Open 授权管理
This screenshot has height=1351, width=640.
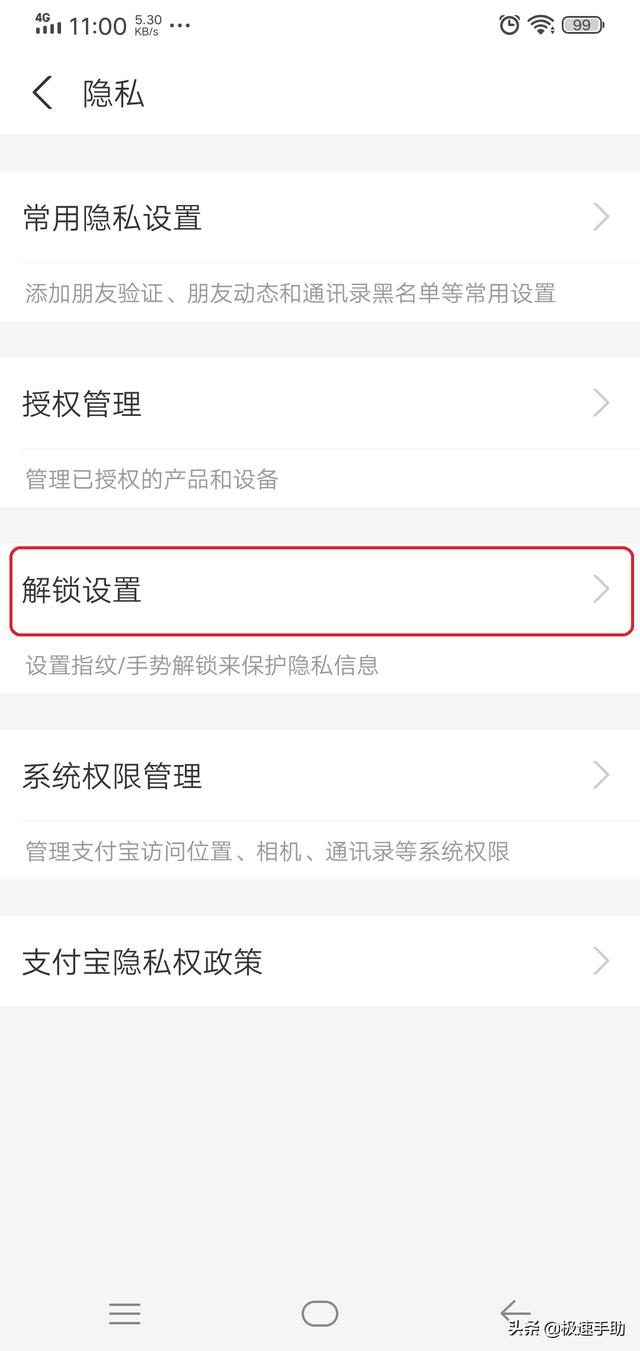[x=320, y=403]
